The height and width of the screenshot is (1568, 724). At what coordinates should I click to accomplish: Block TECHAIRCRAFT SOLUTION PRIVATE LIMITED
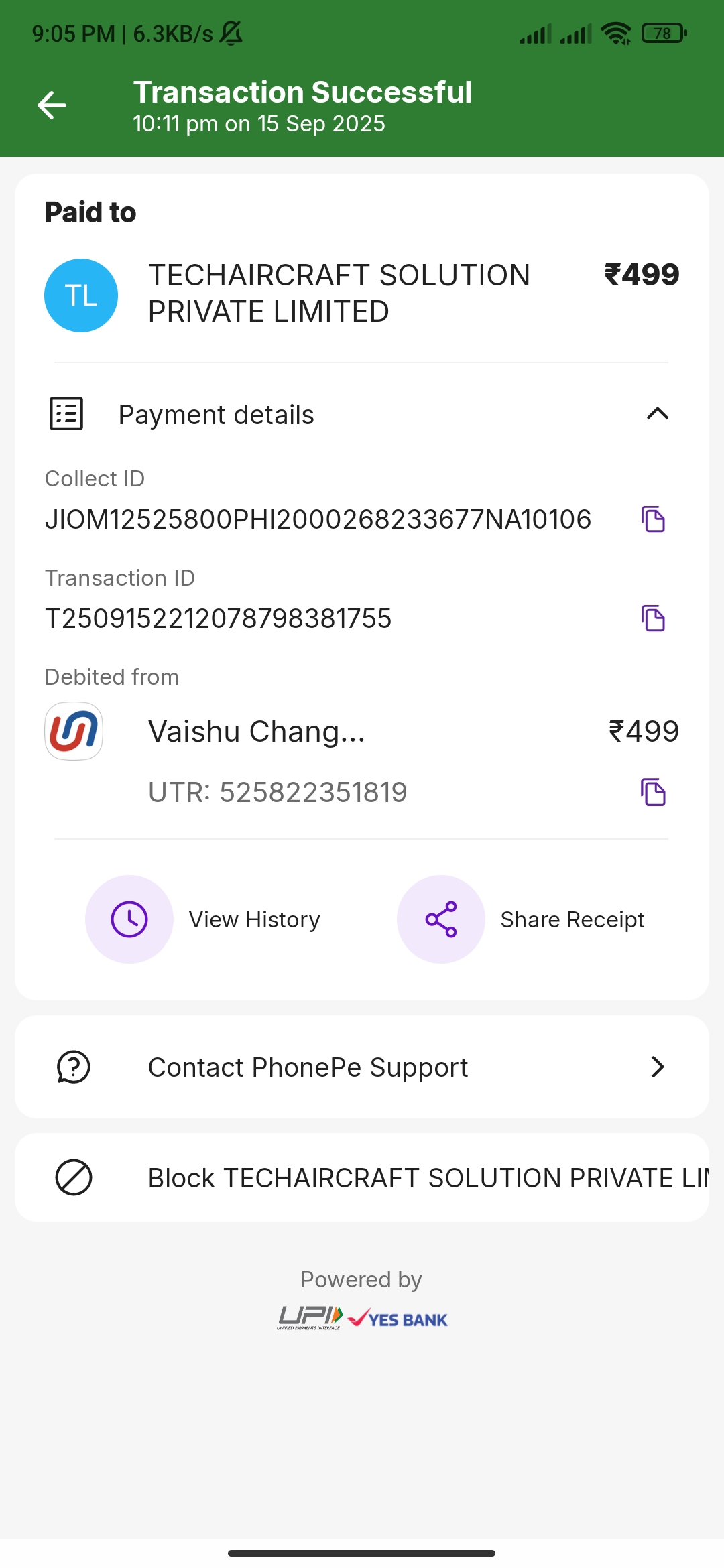[362, 1177]
